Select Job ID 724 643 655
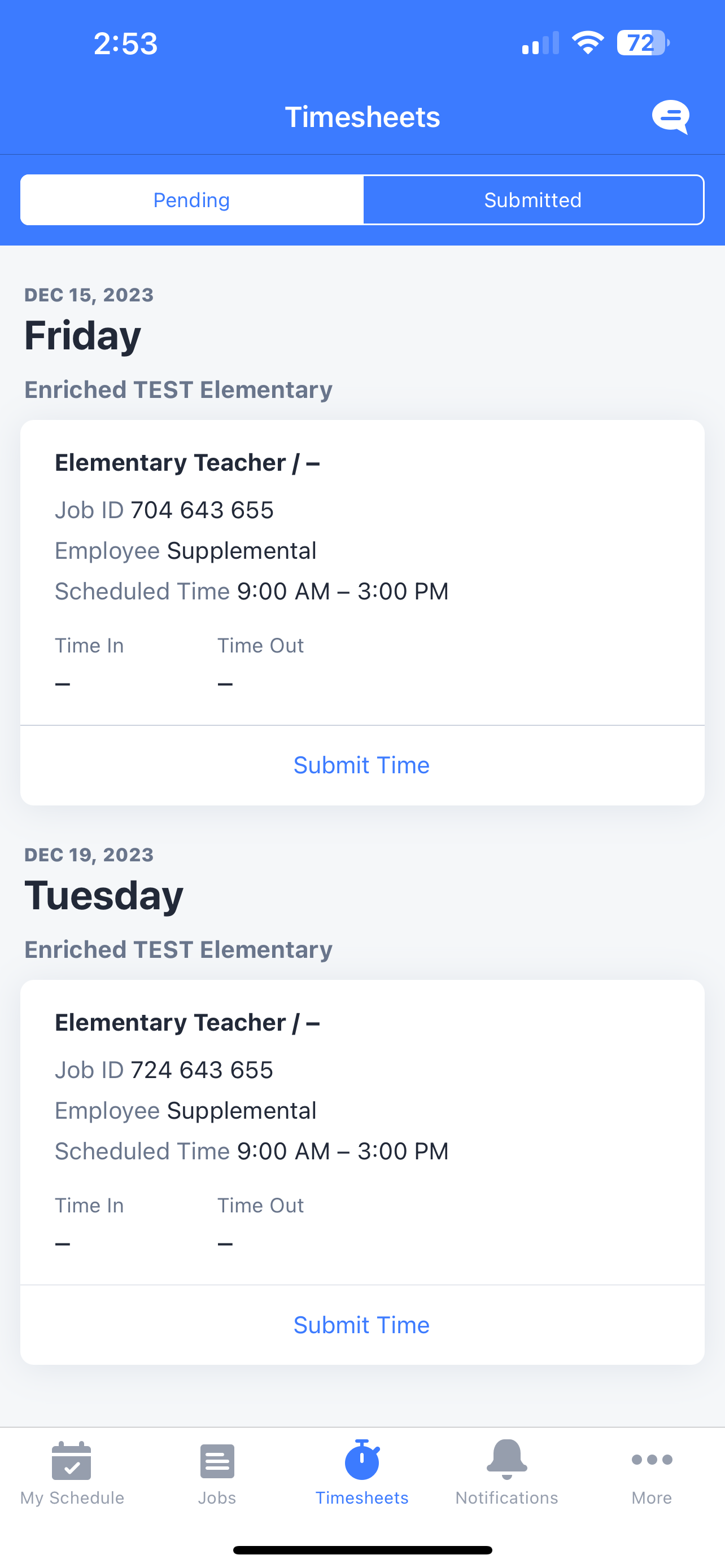 (x=202, y=1070)
